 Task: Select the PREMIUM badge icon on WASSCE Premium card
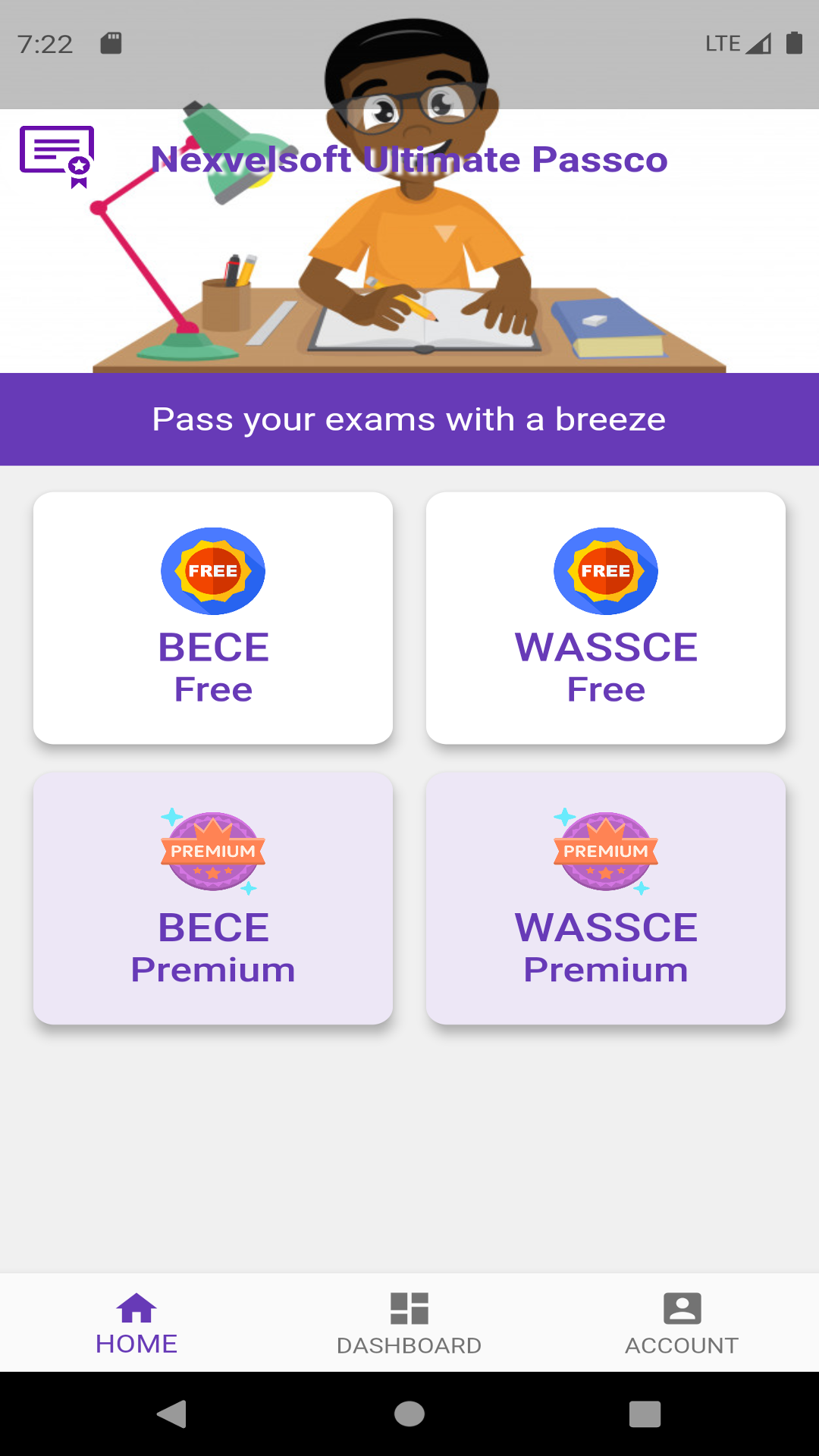[x=604, y=849]
